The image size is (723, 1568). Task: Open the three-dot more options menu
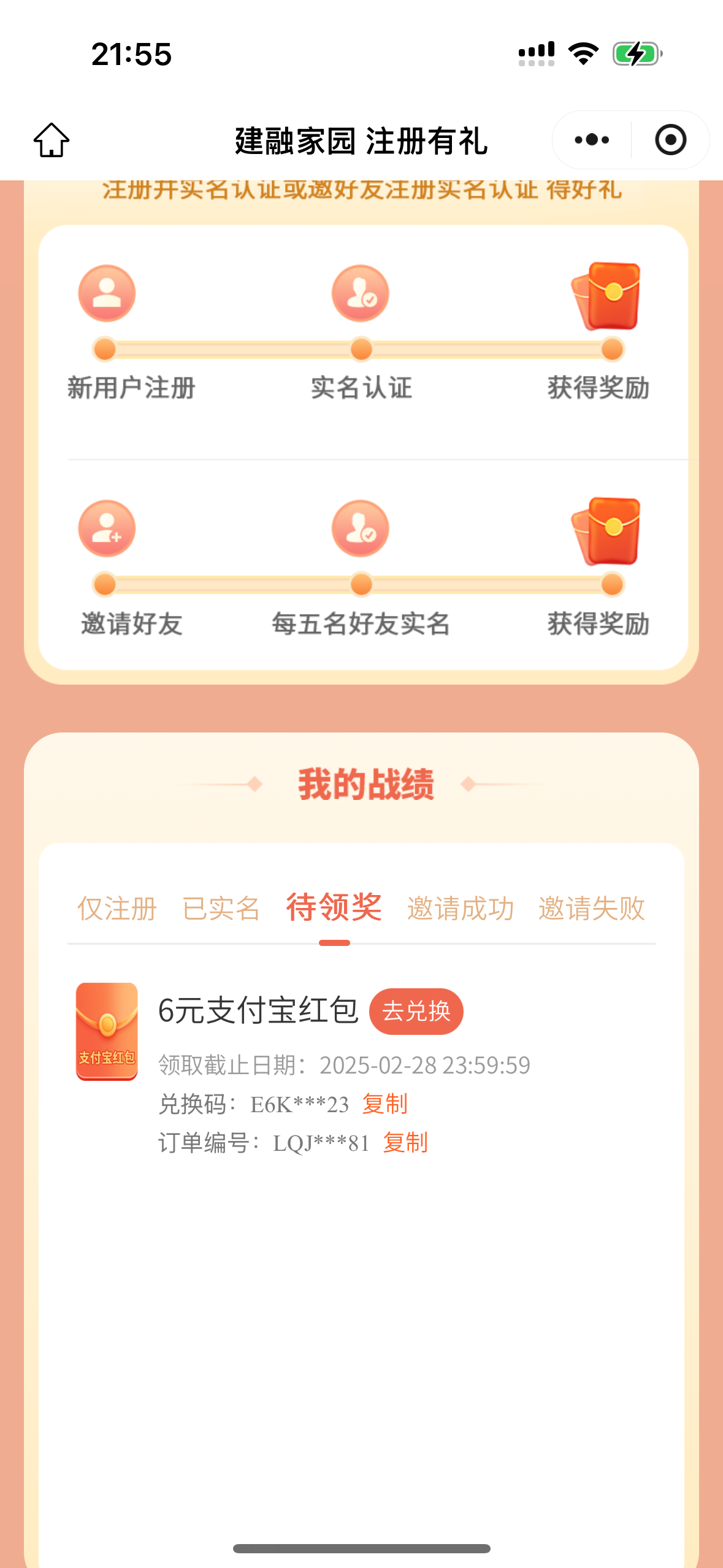[592, 140]
